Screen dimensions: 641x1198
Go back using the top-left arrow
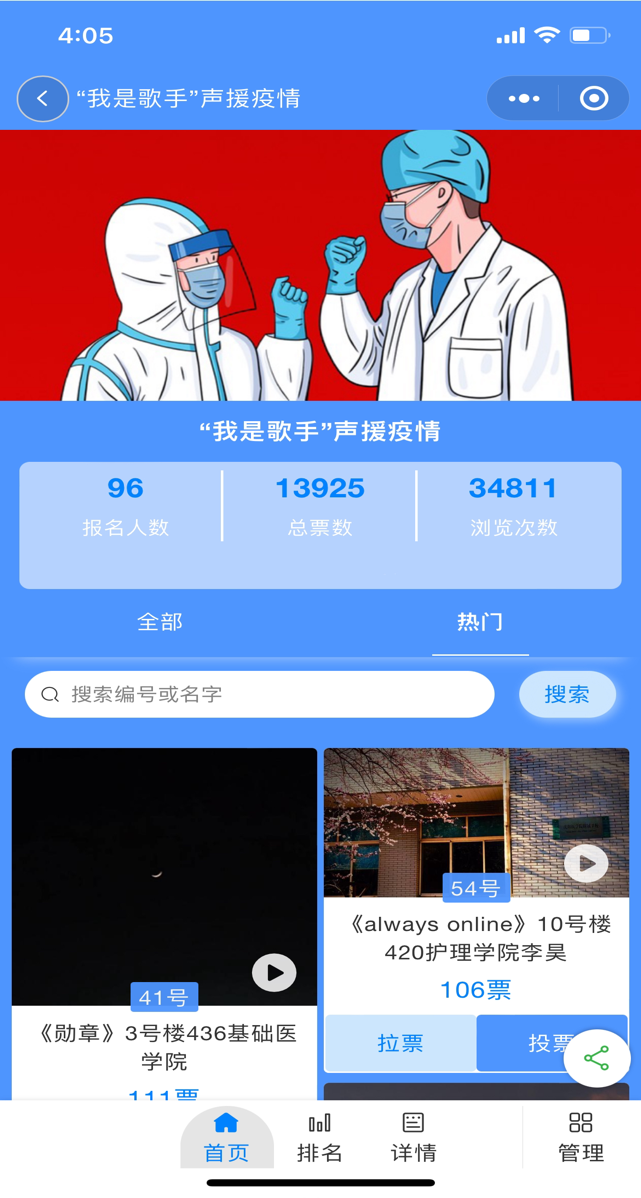[x=42, y=99]
